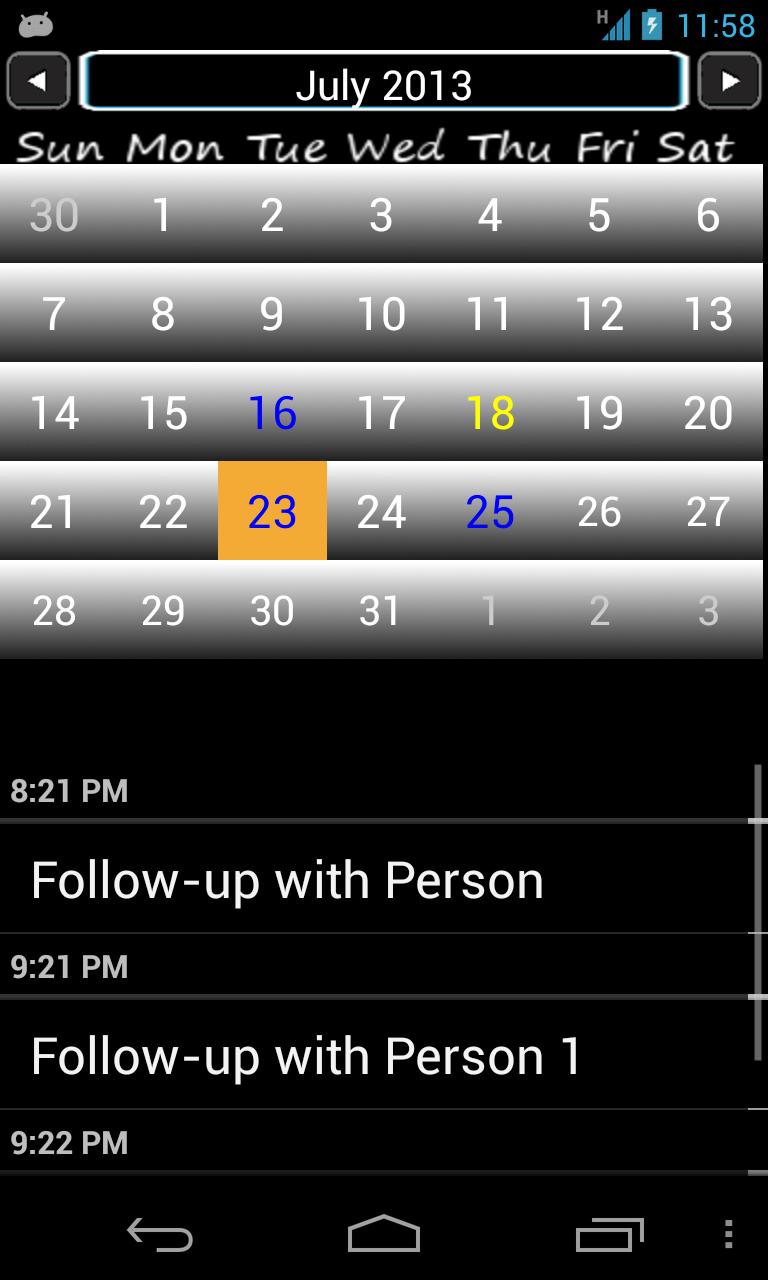This screenshot has height=1280, width=768.
Task: Tap the July 2013 month title
Action: [384, 82]
